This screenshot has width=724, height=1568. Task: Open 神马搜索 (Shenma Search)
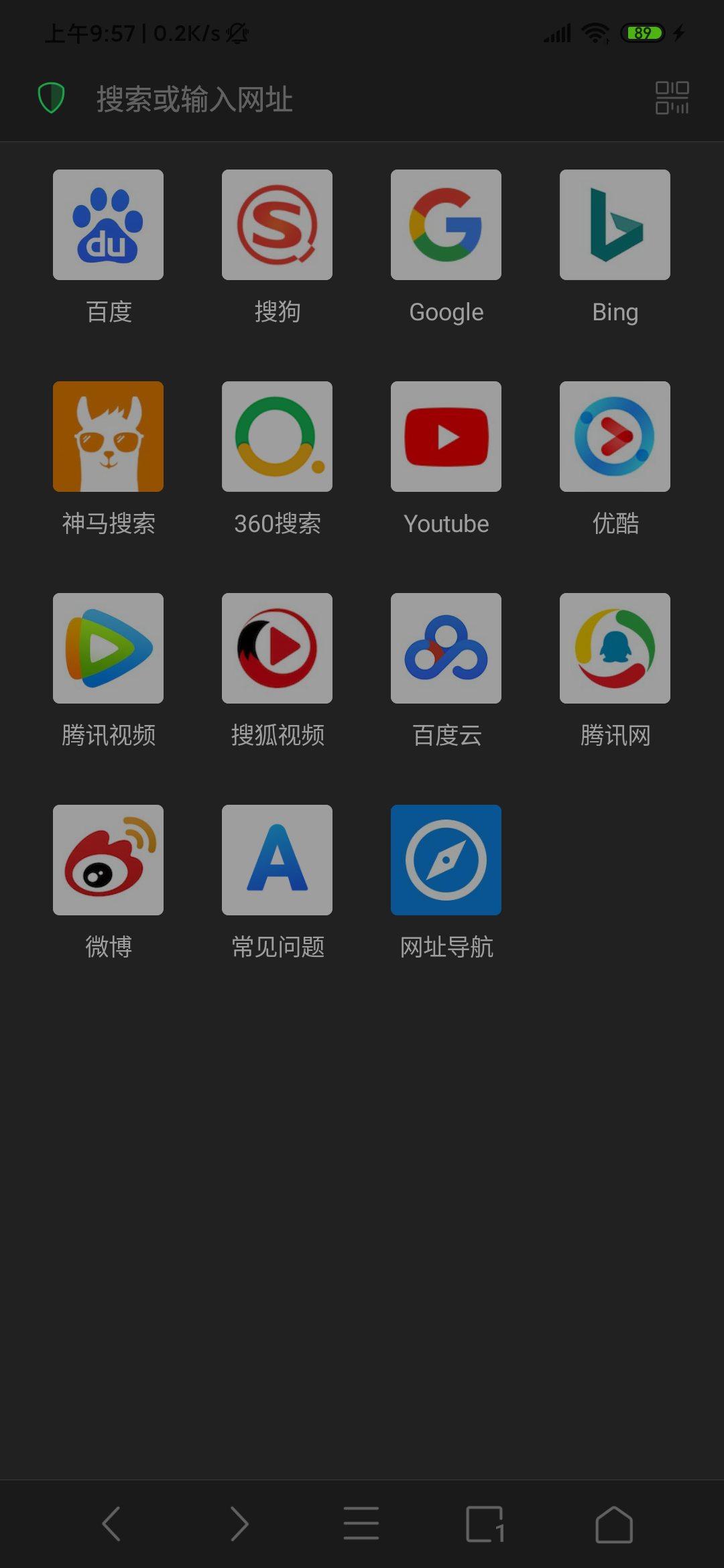pos(108,436)
